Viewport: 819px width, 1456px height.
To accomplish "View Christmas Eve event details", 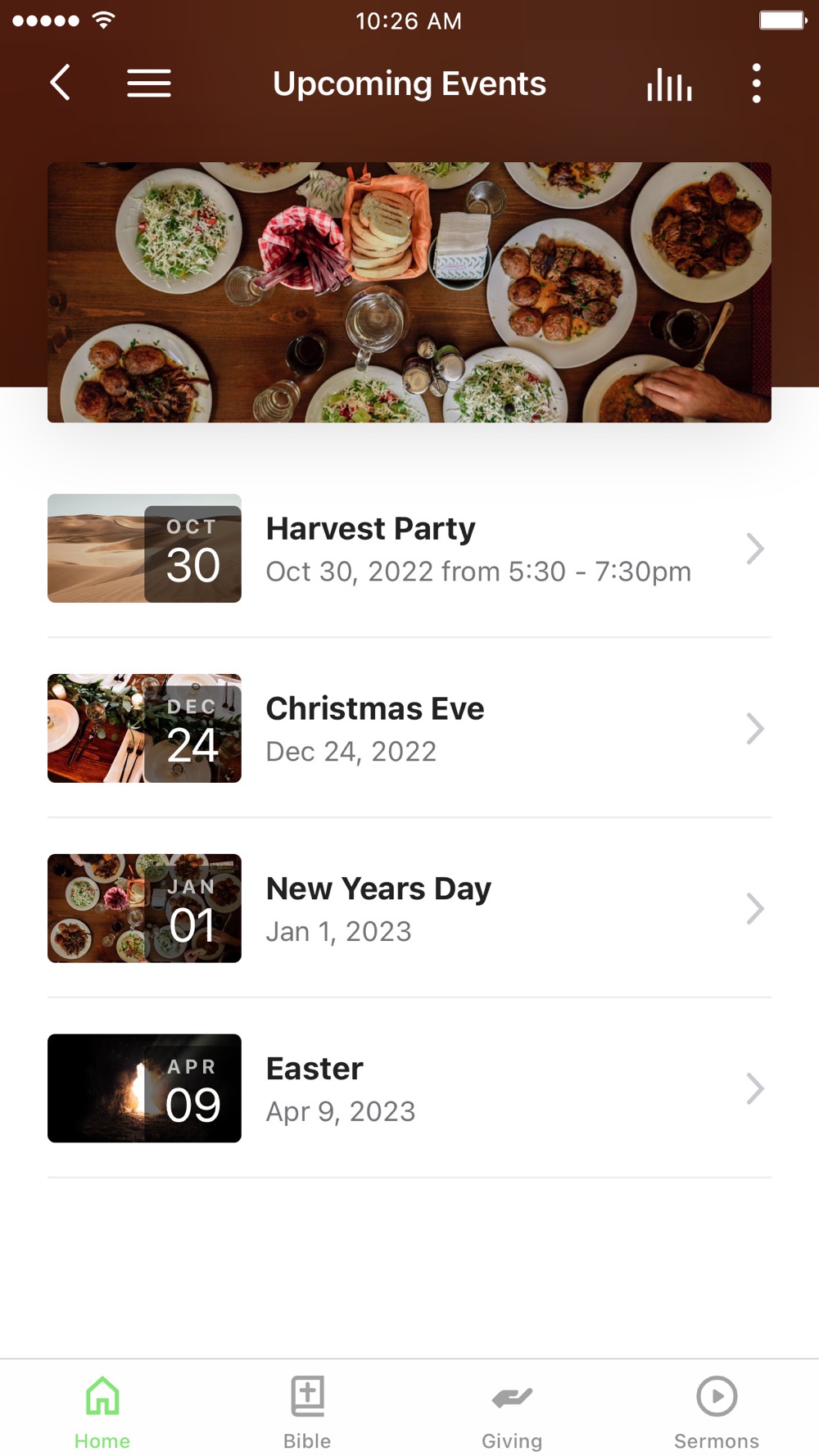I will coord(409,728).
